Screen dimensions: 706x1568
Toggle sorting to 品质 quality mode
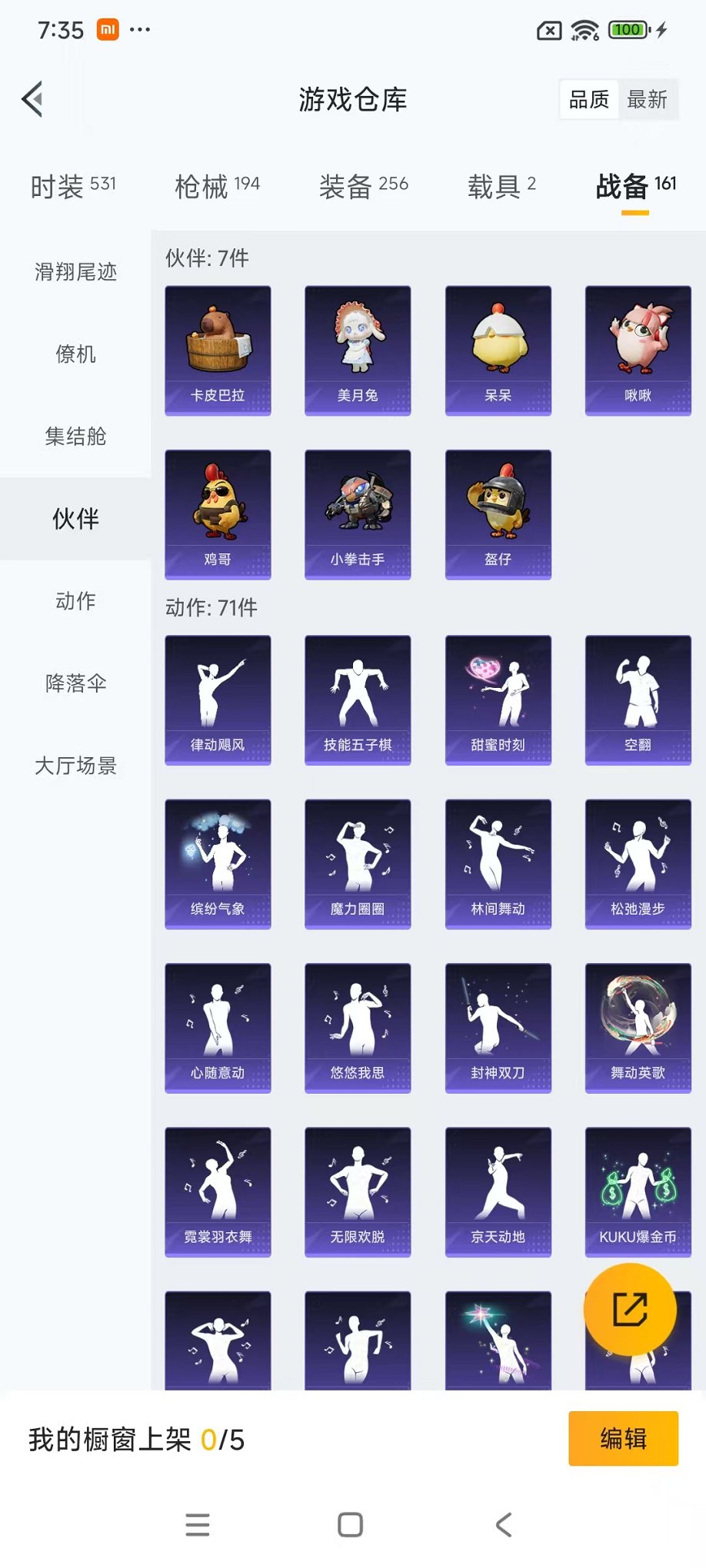coord(588,98)
